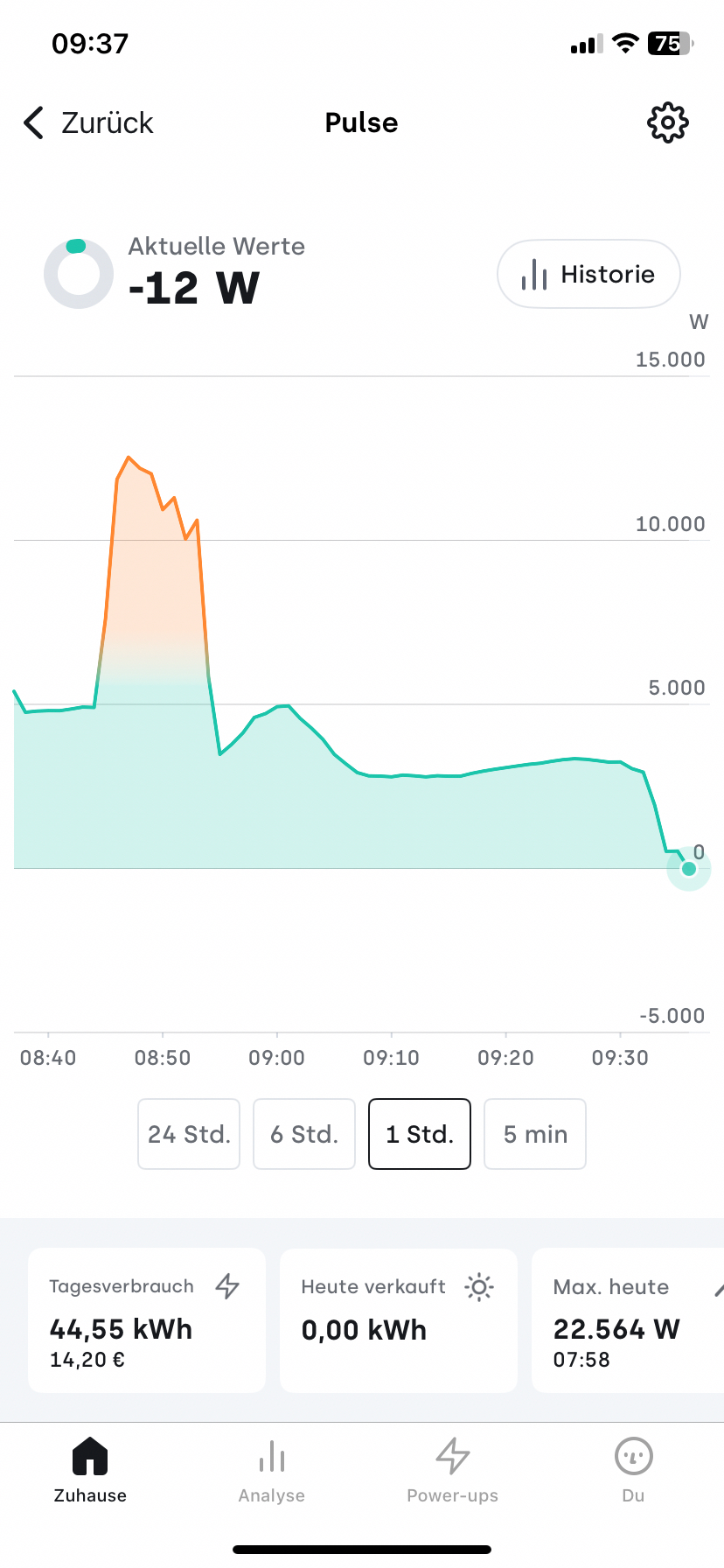Switch to the 6 Std. range
The height and width of the screenshot is (1568, 724).
pyautogui.click(x=304, y=1134)
